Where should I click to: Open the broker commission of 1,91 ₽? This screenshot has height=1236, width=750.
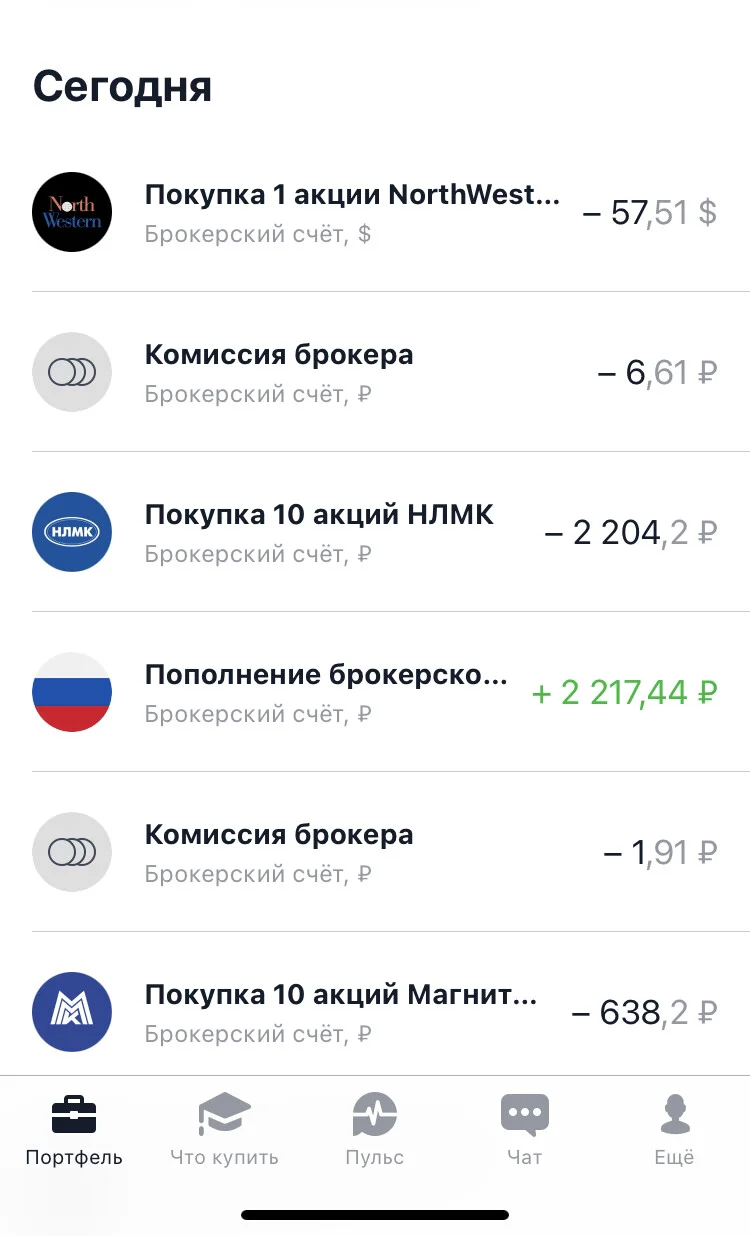[x=375, y=852]
